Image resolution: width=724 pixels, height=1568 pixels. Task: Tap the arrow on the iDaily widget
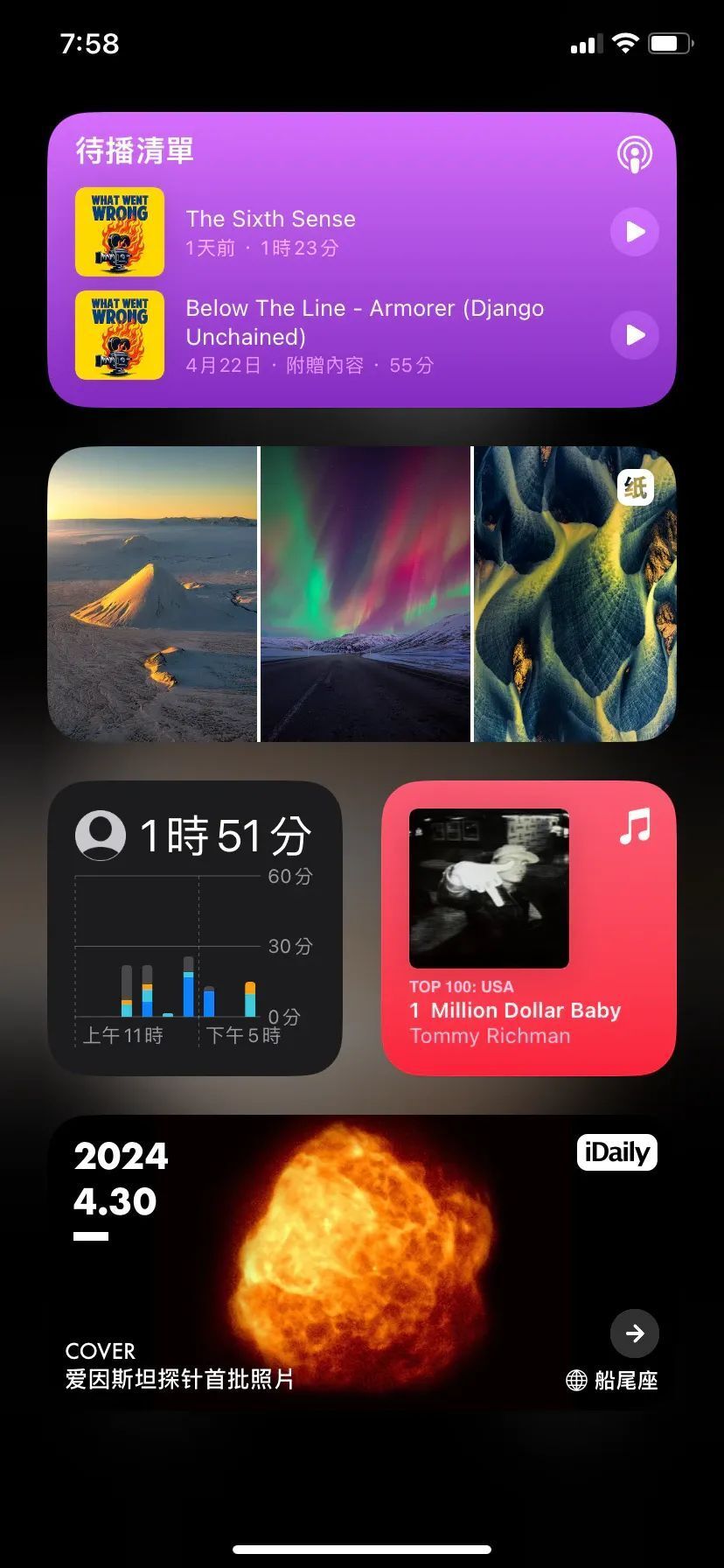634,1333
